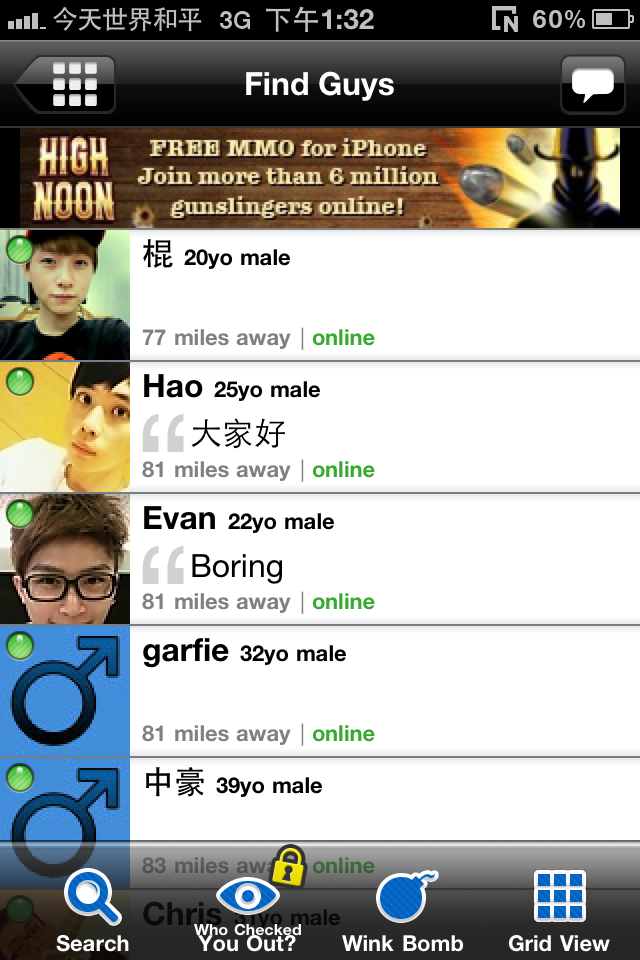640x960 pixels.
Task: Open Hao's profile row
Action: click(x=320, y=427)
